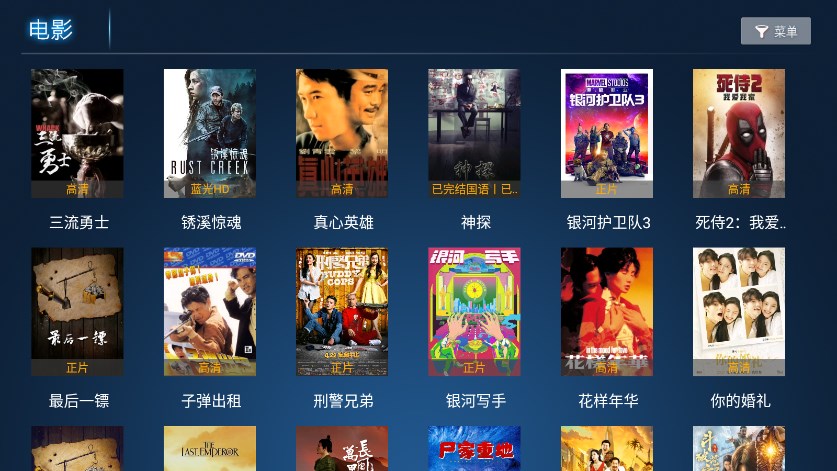Open the movie 最后一镖
The image size is (837, 471).
coord(77,312)
